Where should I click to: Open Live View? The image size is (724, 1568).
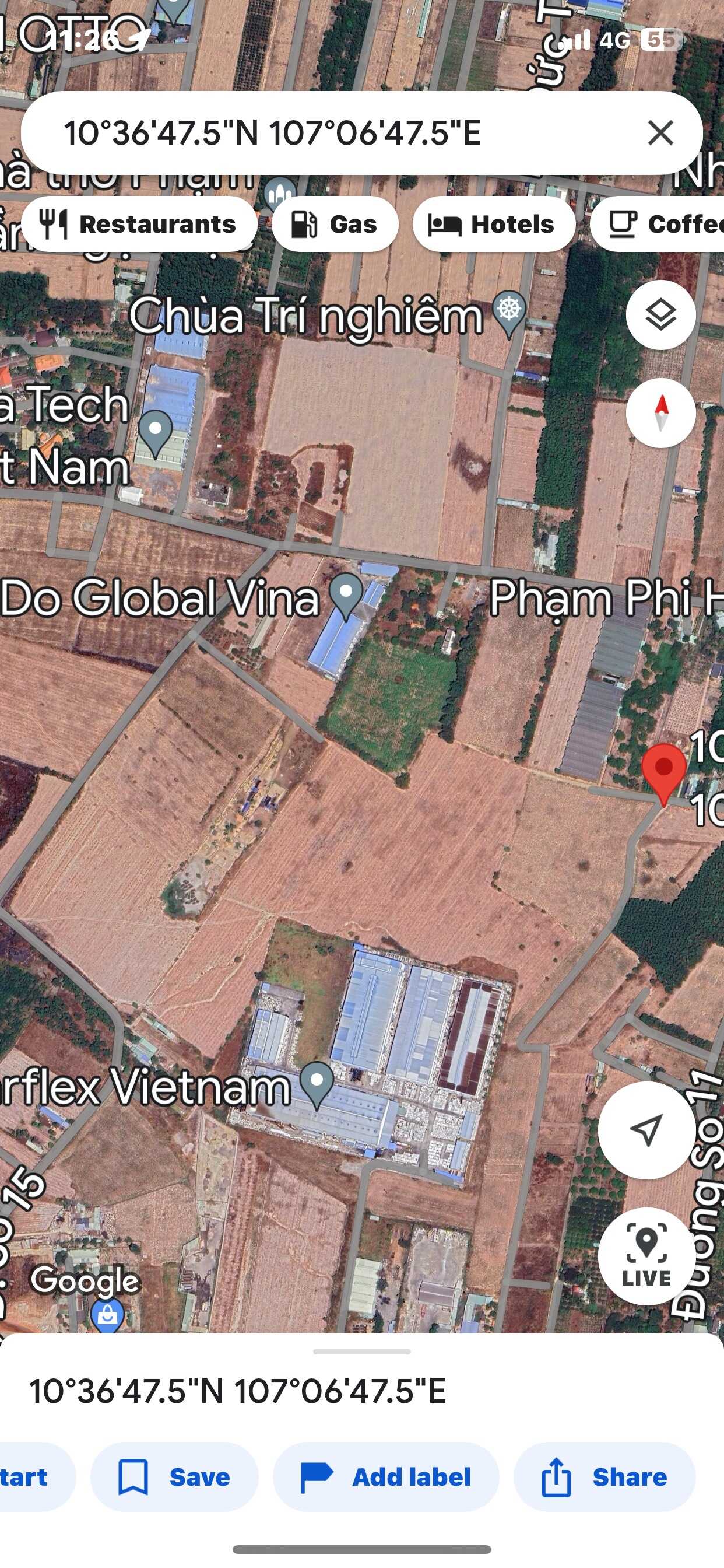click(x=646, y=1256)
